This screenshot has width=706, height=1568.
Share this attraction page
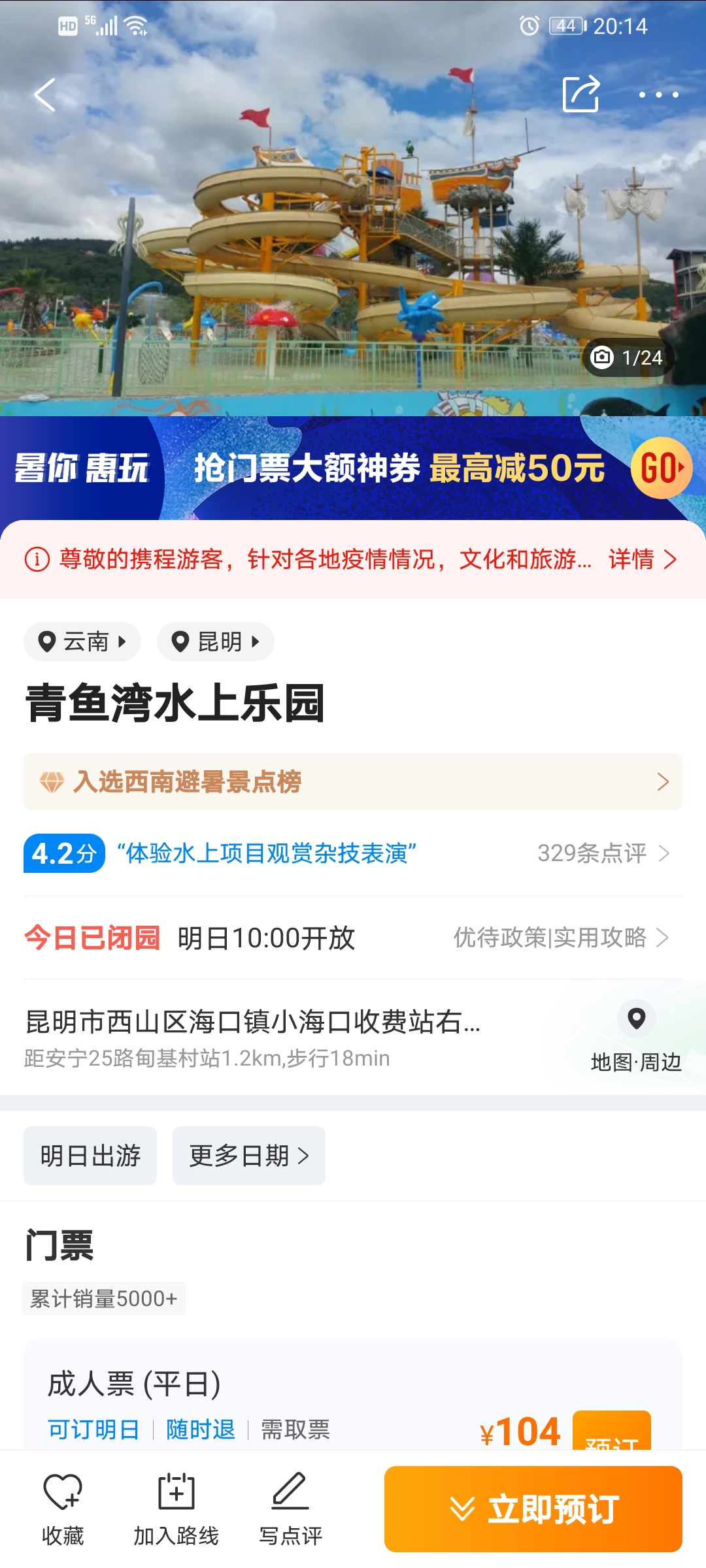pos(581,94)
